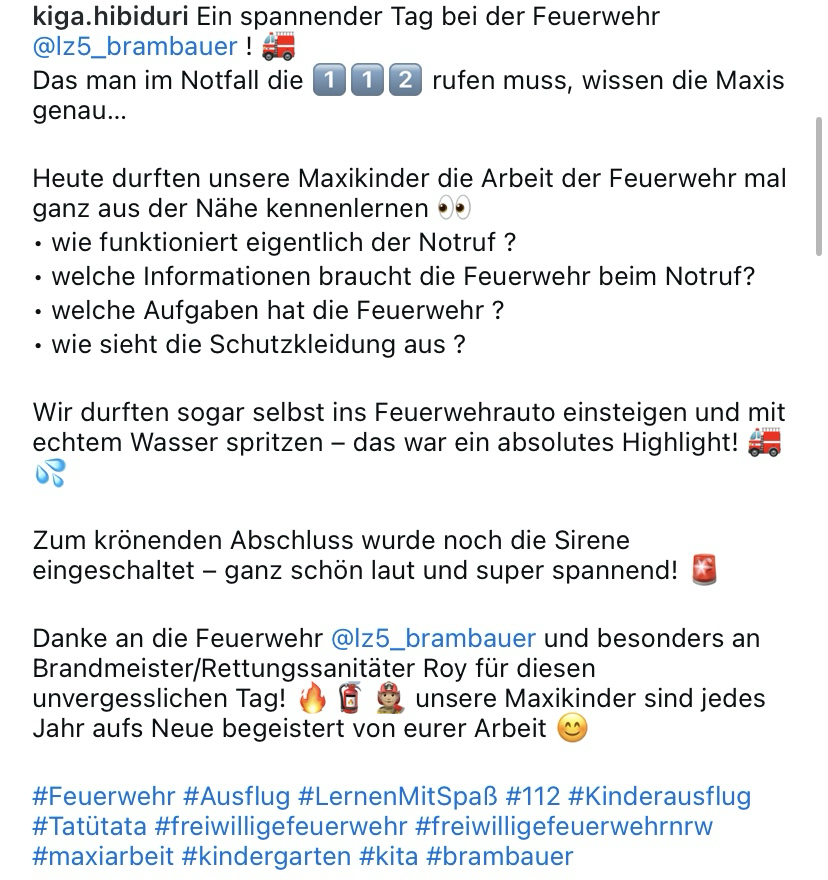
Task: Open the #brambauer hashtag
Action: (499, 857)
